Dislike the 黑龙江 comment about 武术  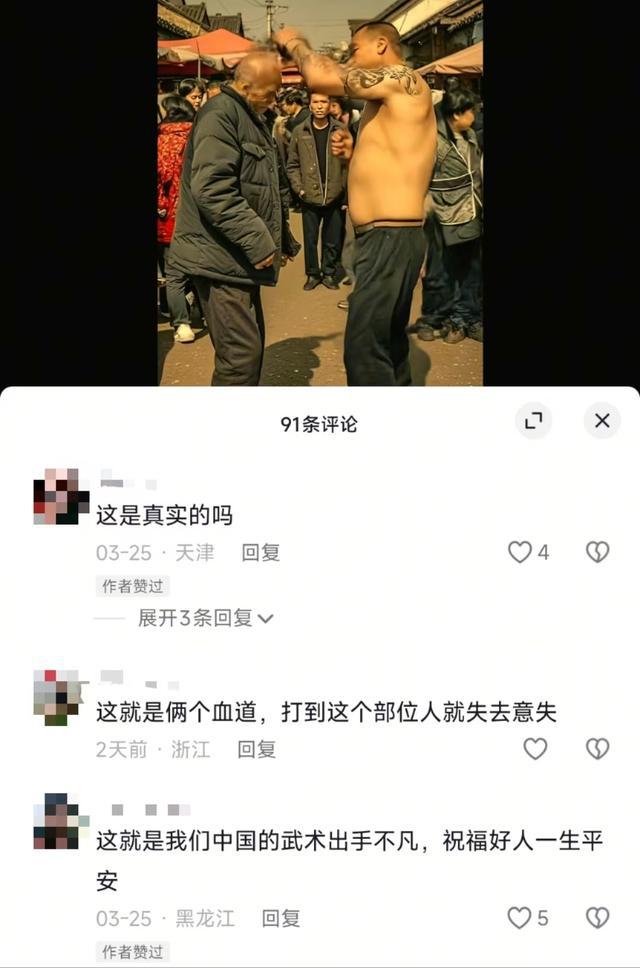click(x=597, y=917)
